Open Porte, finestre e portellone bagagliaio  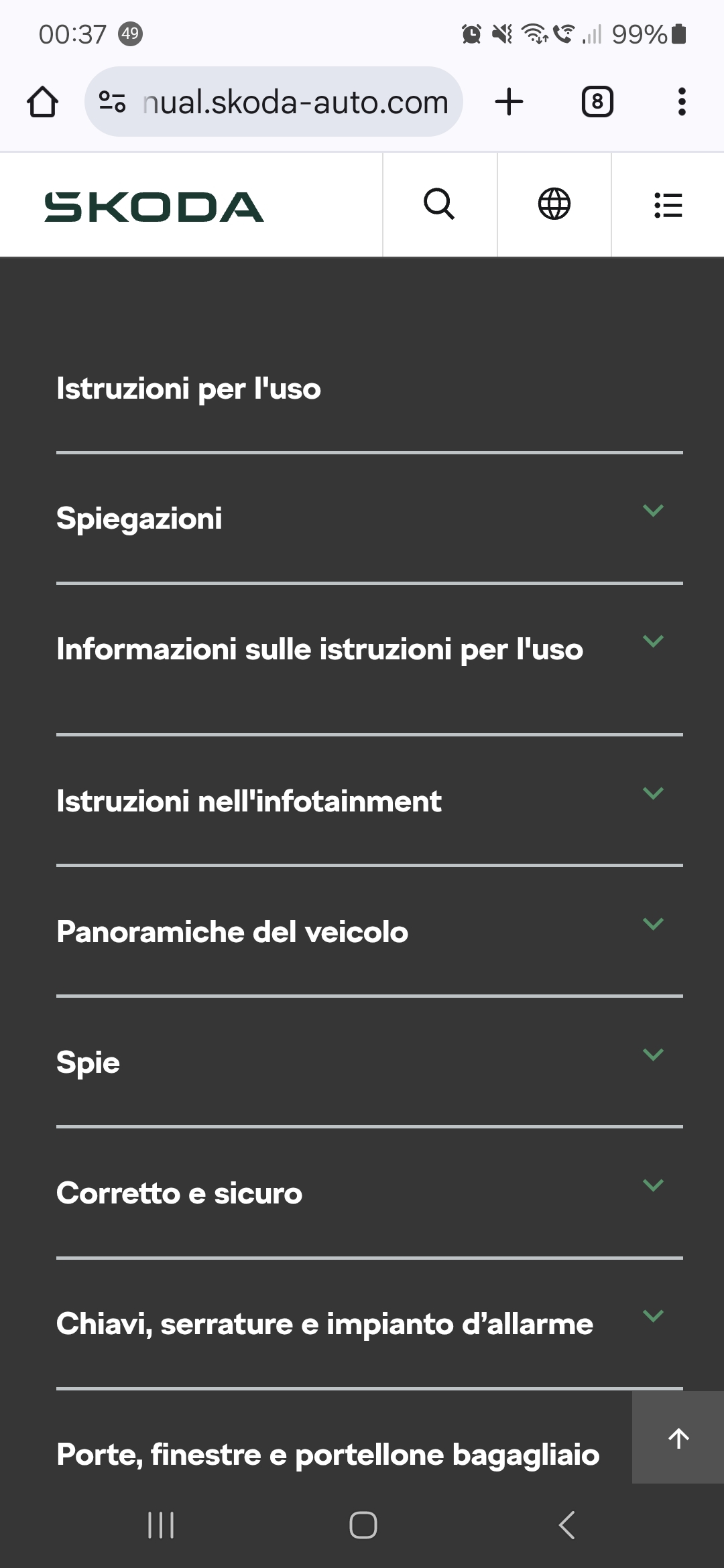click(x=328, y=1455)
